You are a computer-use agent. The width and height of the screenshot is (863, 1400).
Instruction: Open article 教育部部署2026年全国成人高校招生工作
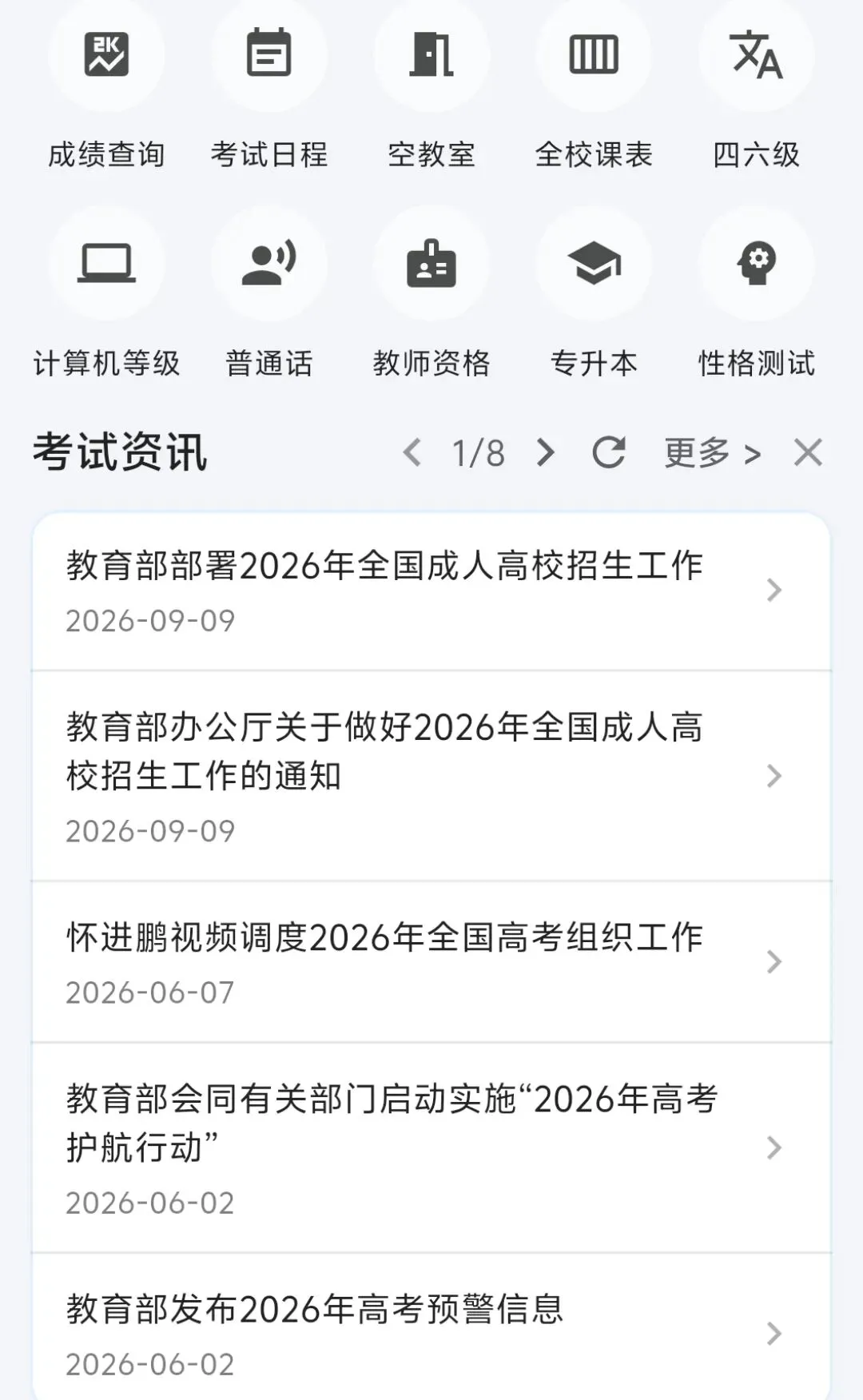point(431,591)
